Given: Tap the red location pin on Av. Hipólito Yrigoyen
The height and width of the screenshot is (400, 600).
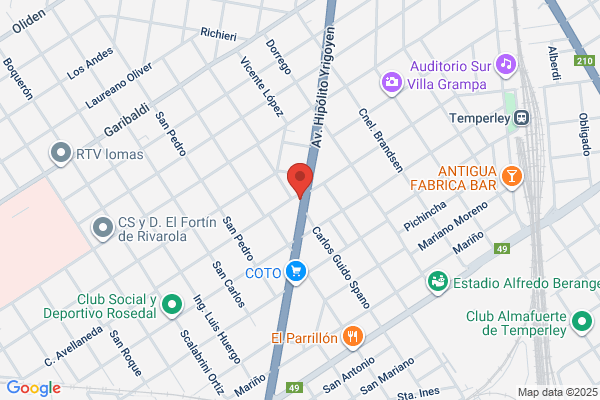Looking at the screenshot, I should 300,180.
